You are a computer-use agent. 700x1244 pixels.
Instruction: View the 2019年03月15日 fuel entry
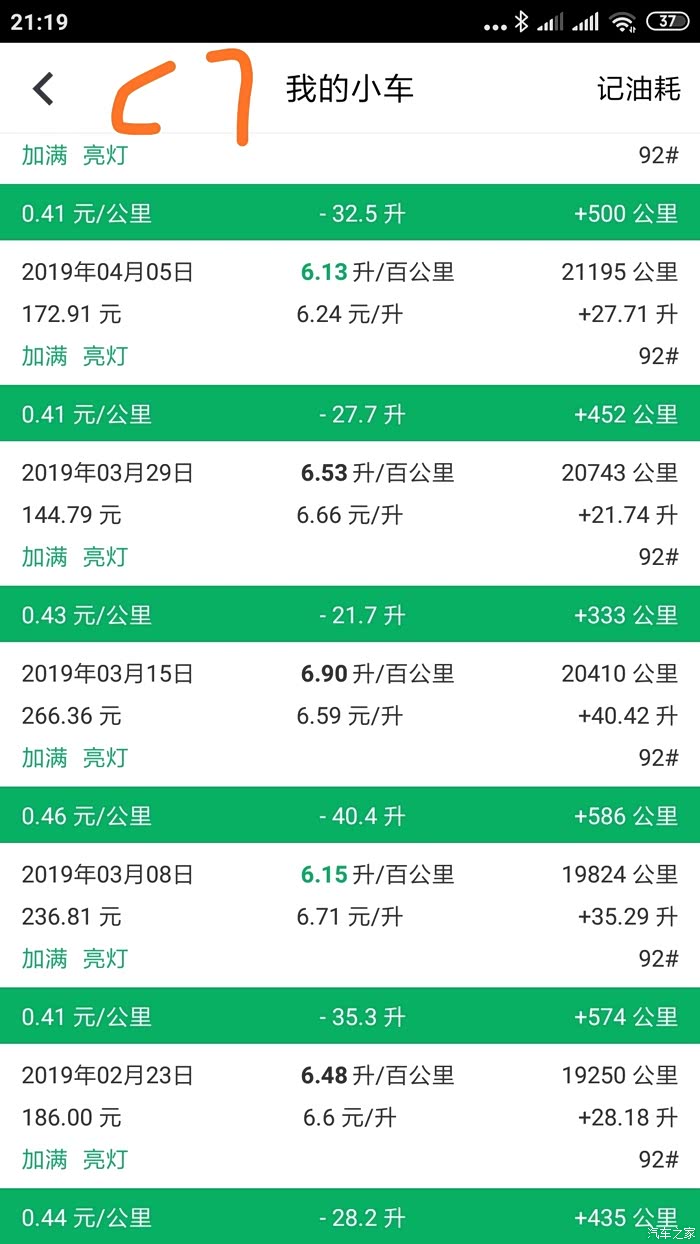[108, 674]
